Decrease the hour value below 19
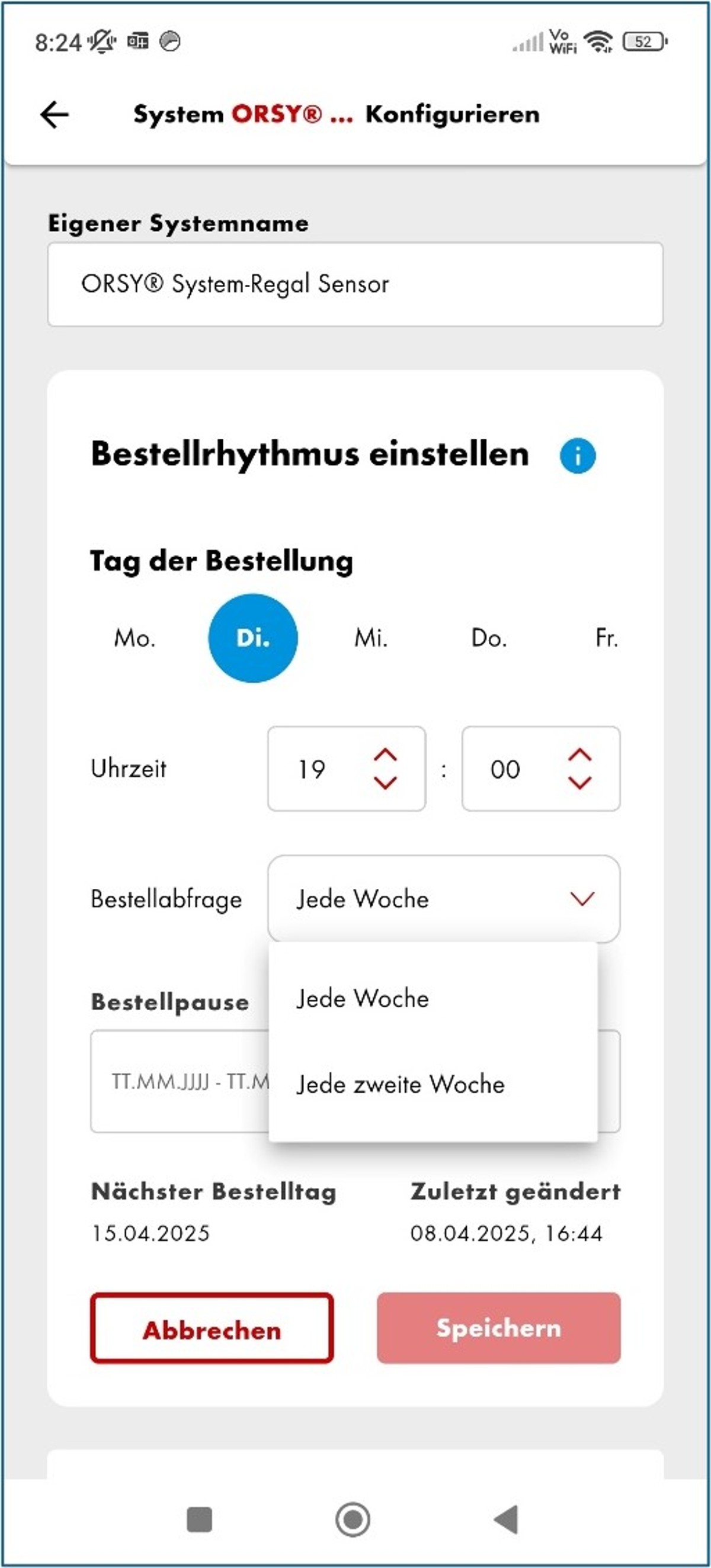This screenshot has width=711, height=1568. point(385,783)
